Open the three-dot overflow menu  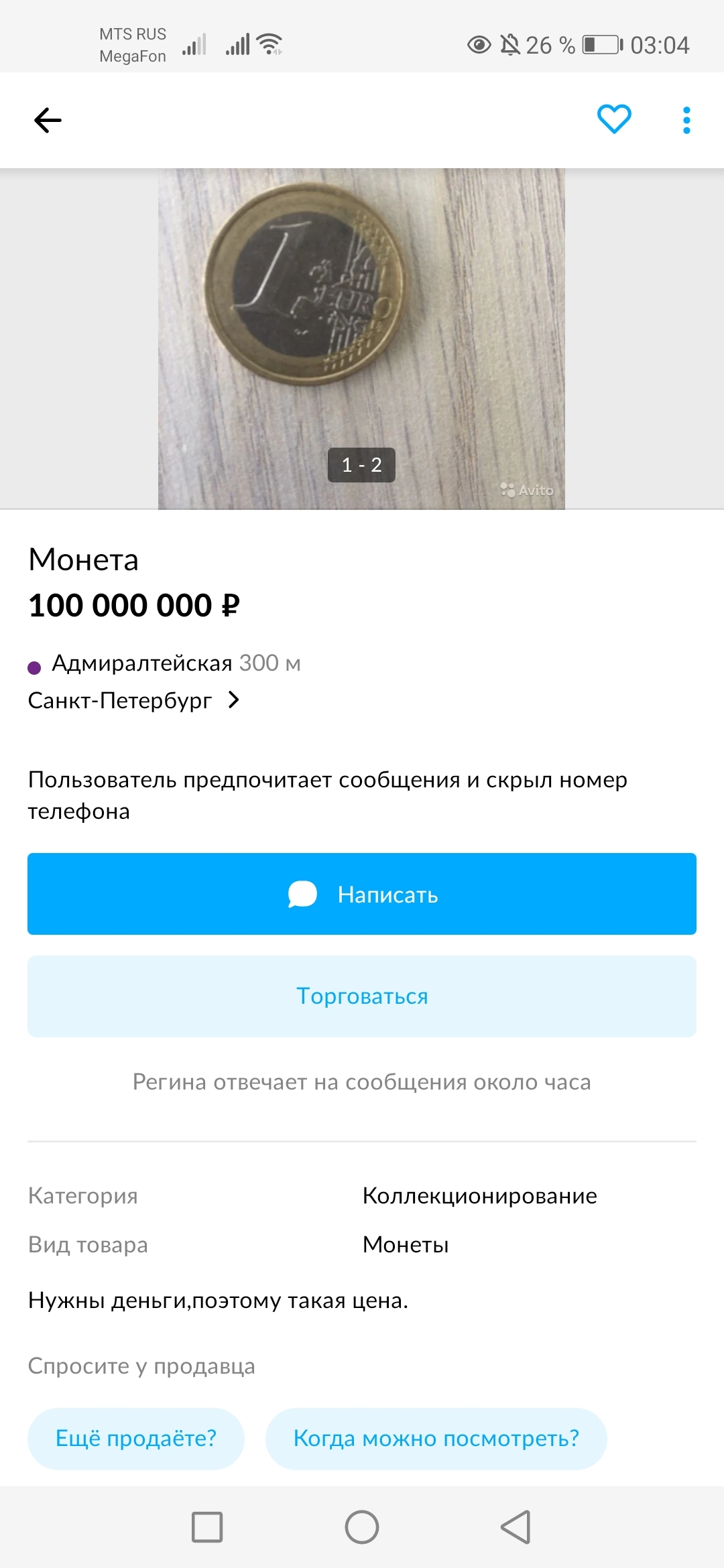click(x=686, y=121)
